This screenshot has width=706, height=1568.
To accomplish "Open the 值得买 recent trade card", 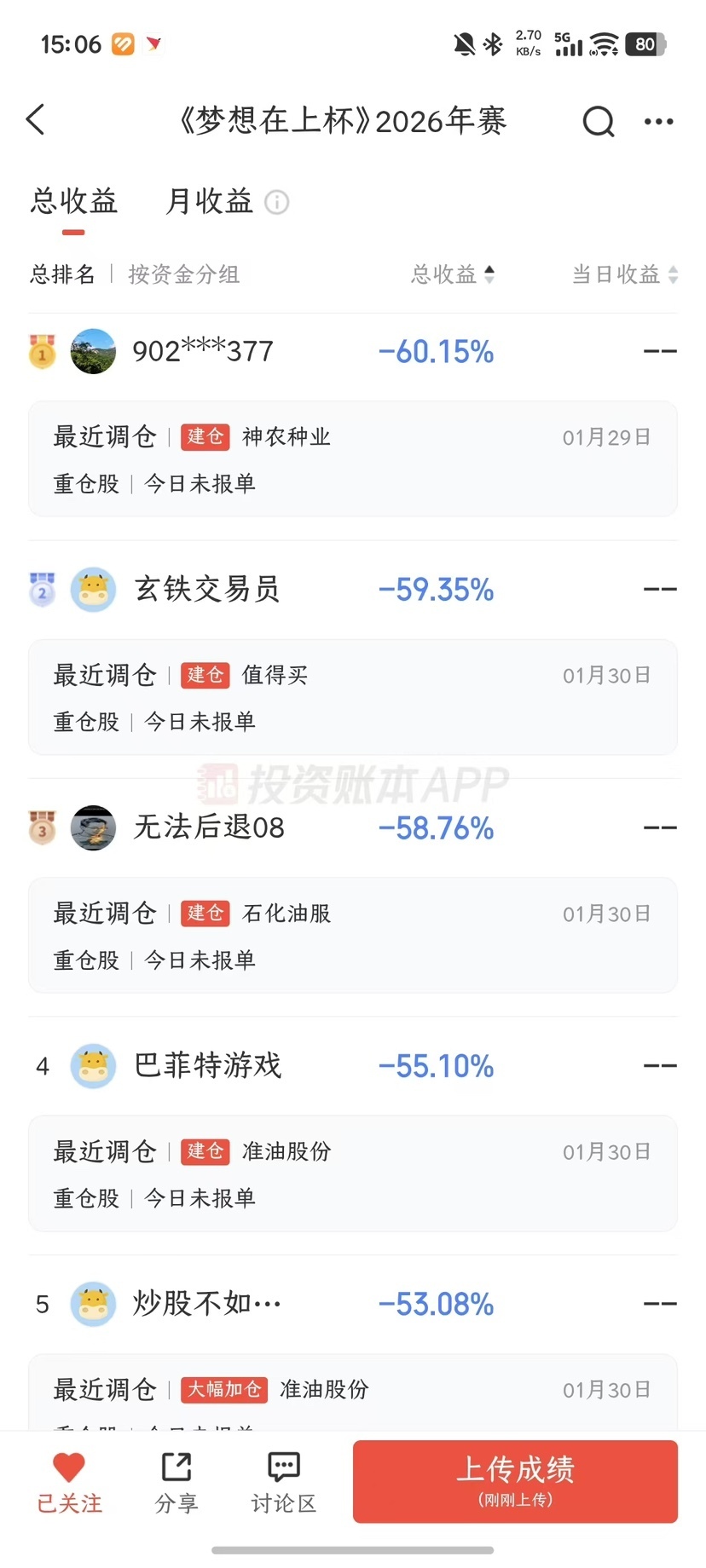I will (353, 697).
